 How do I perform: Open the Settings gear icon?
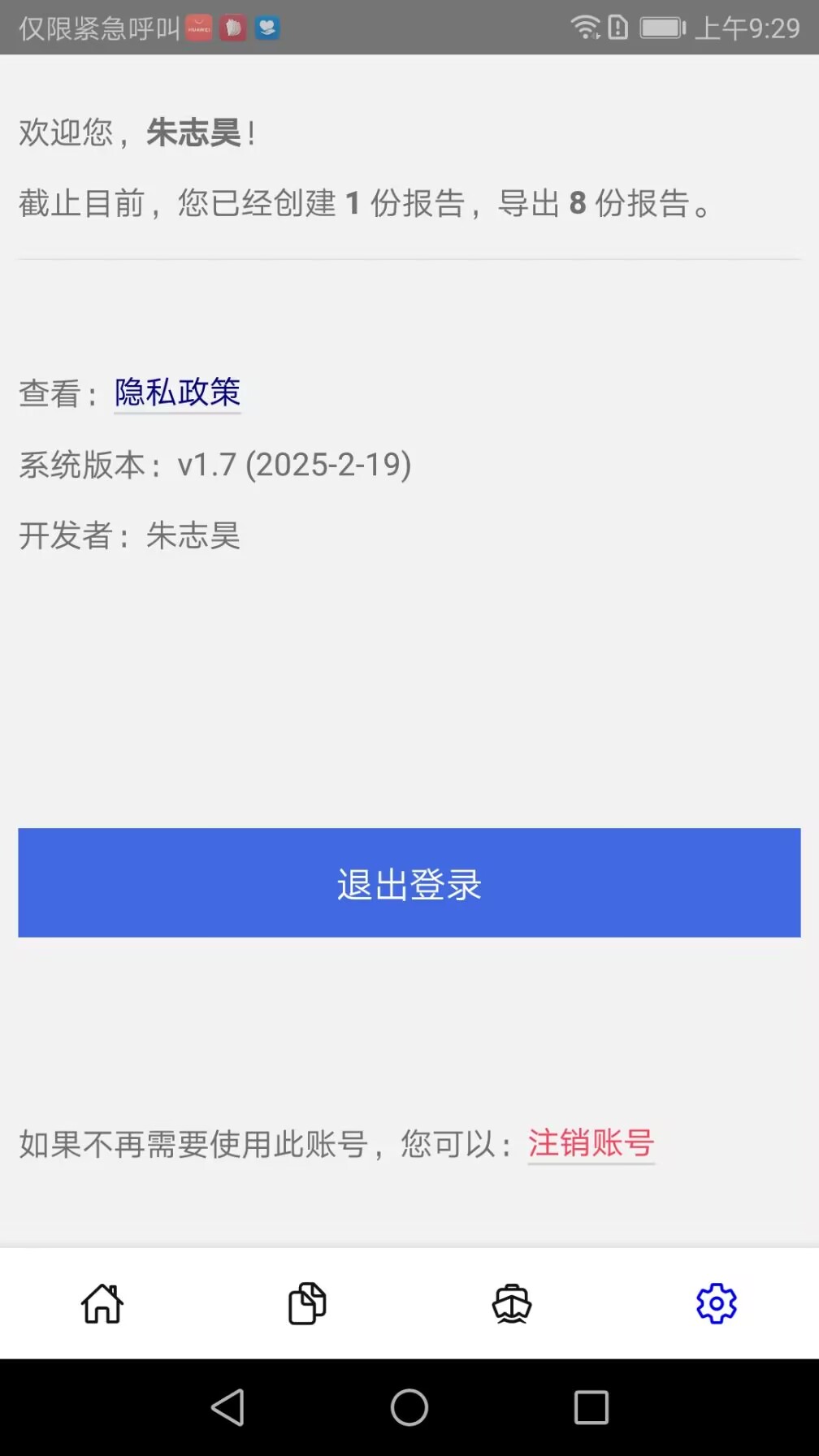point(716,1303)
